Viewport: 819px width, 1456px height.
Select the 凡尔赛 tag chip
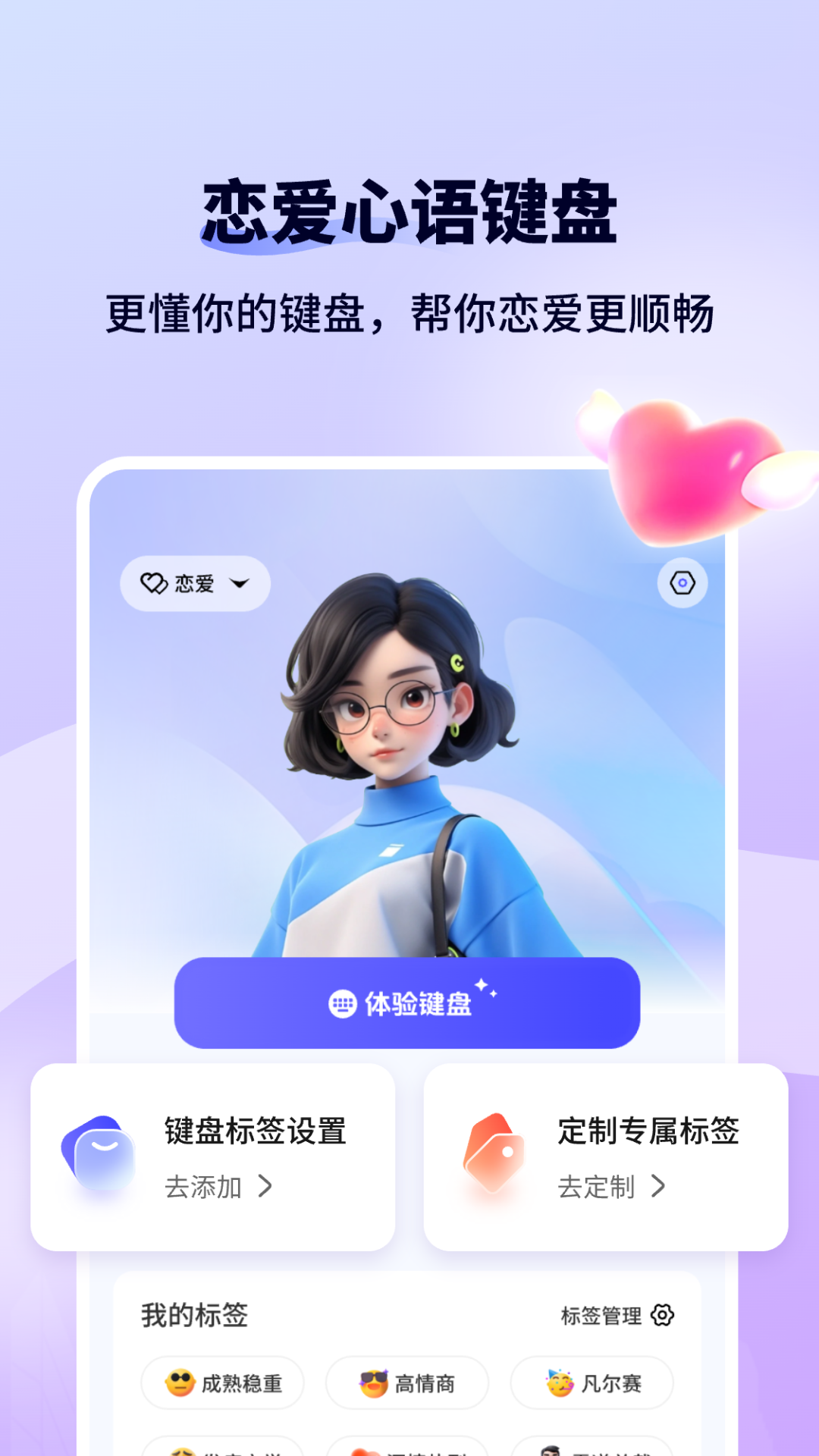point(591,1382)
